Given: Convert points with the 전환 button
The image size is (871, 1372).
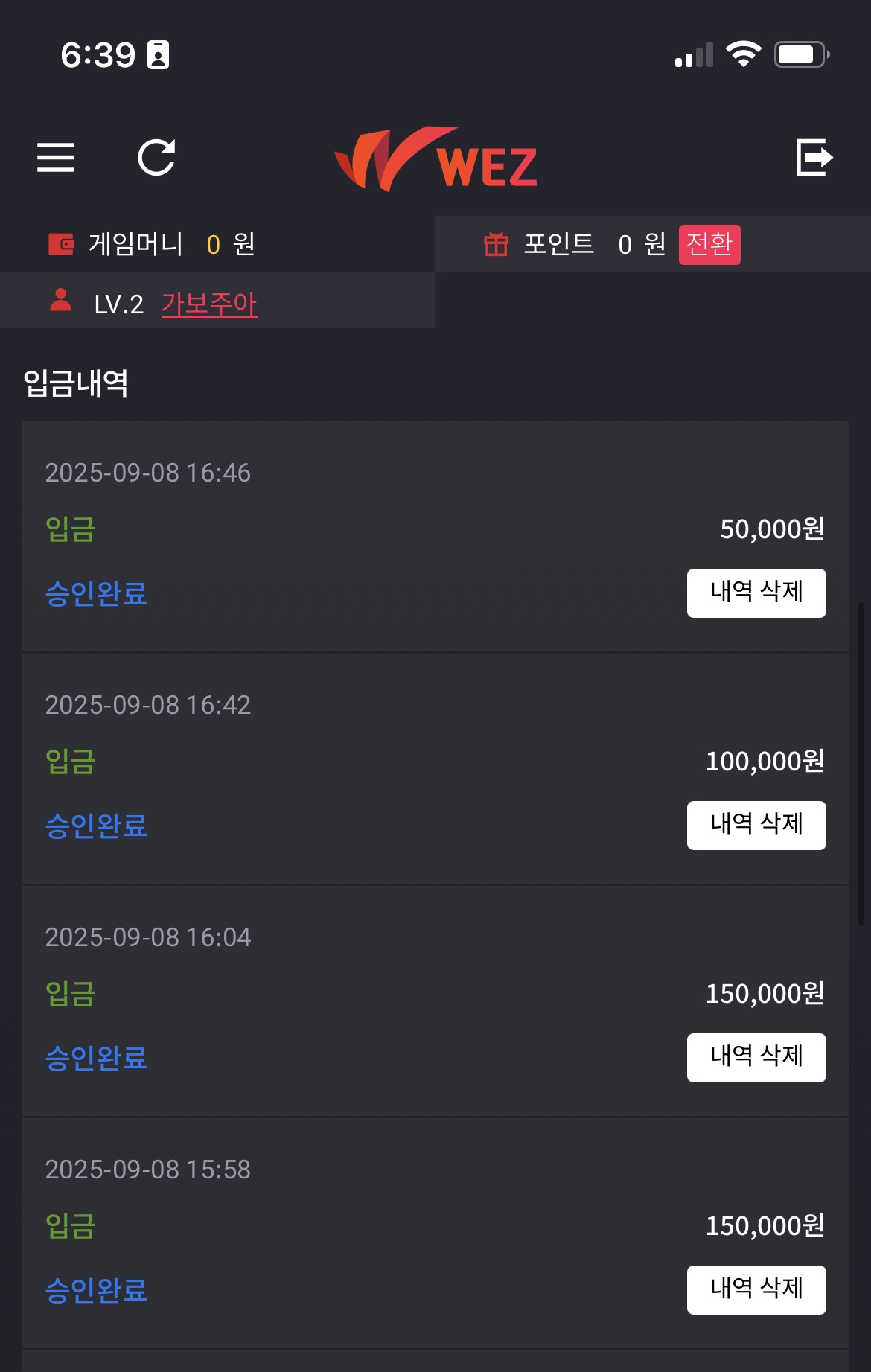Looking at the screenshot, I should tap(709, 244).
